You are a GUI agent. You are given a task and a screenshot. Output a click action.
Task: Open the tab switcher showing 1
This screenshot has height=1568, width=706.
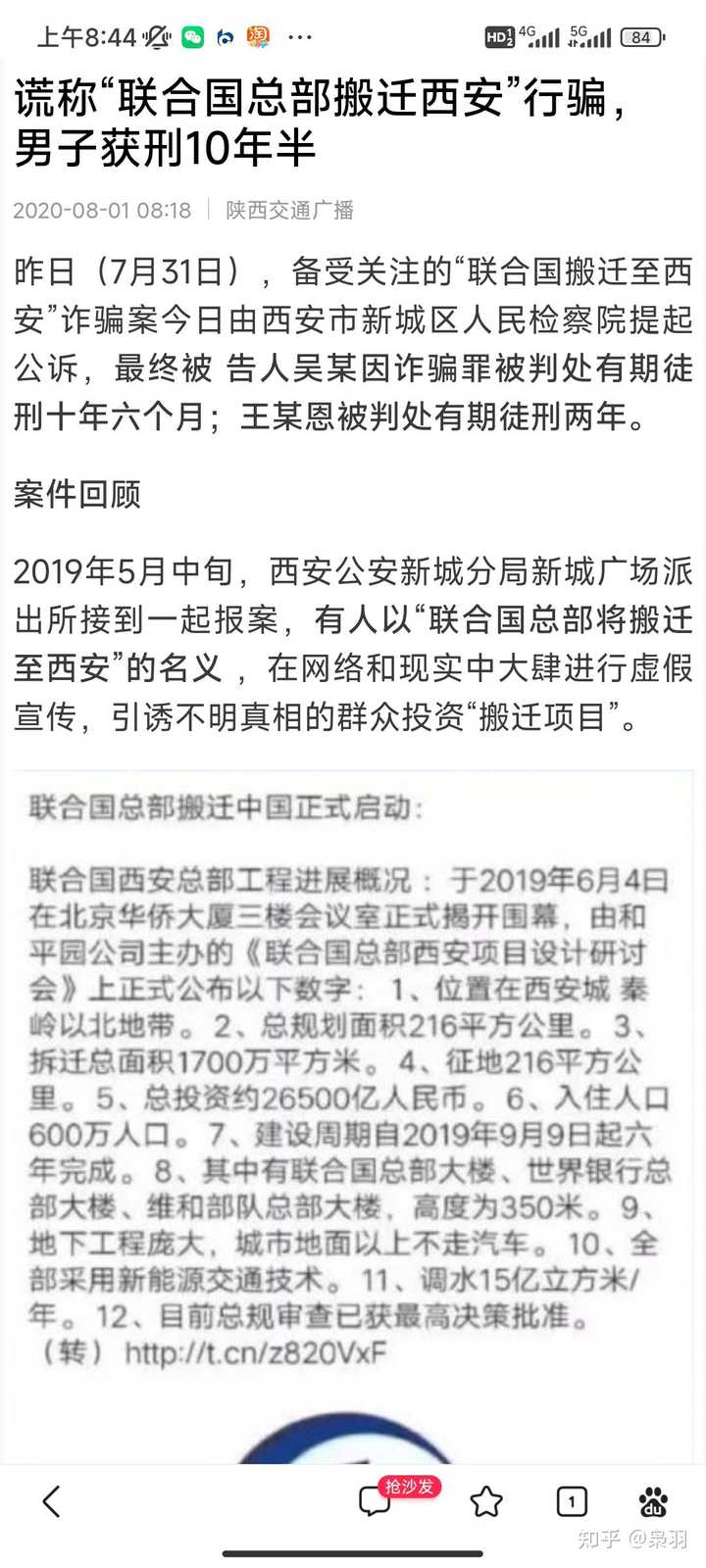(x=572, y=1501)
